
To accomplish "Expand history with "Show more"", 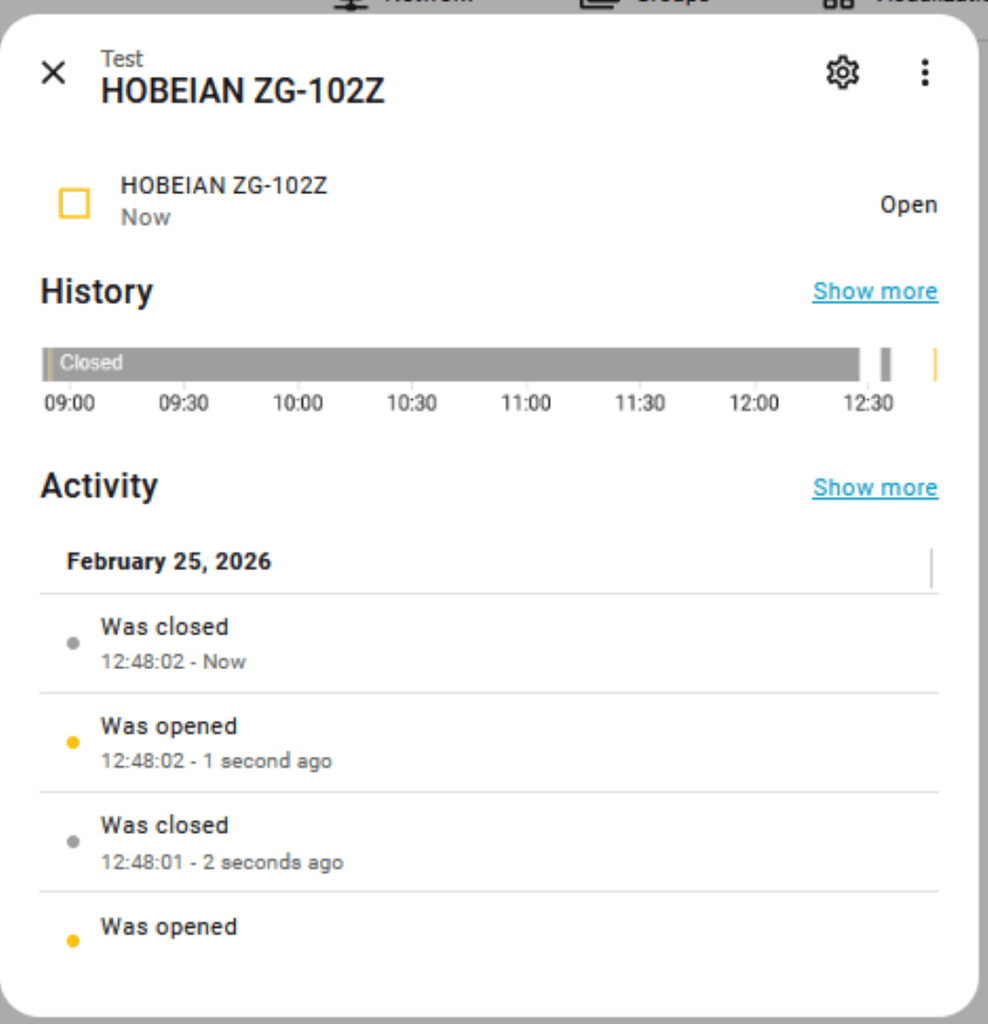I will pos(875,291).
